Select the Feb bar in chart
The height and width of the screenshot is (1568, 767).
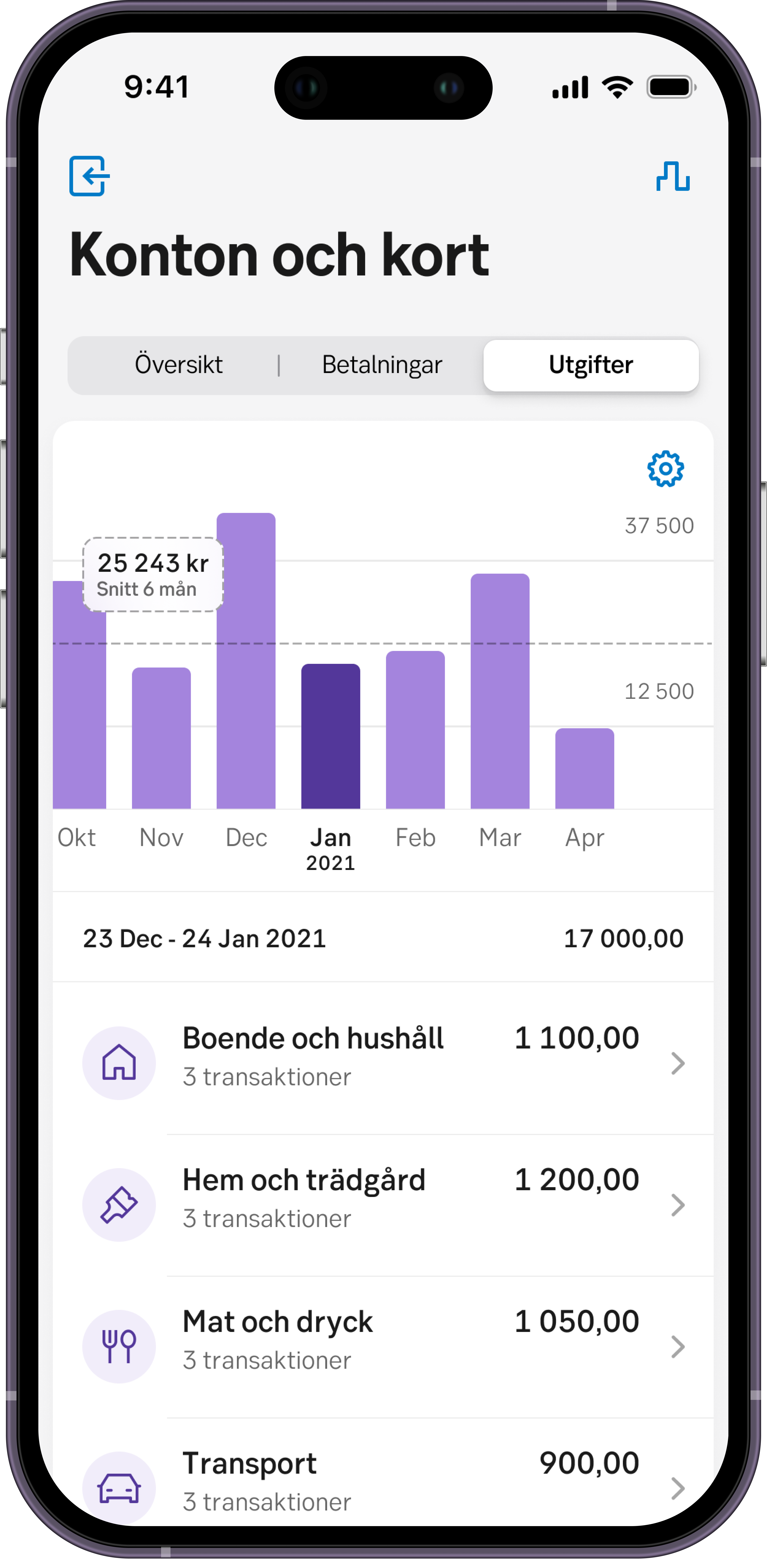(x=415, y=731)
